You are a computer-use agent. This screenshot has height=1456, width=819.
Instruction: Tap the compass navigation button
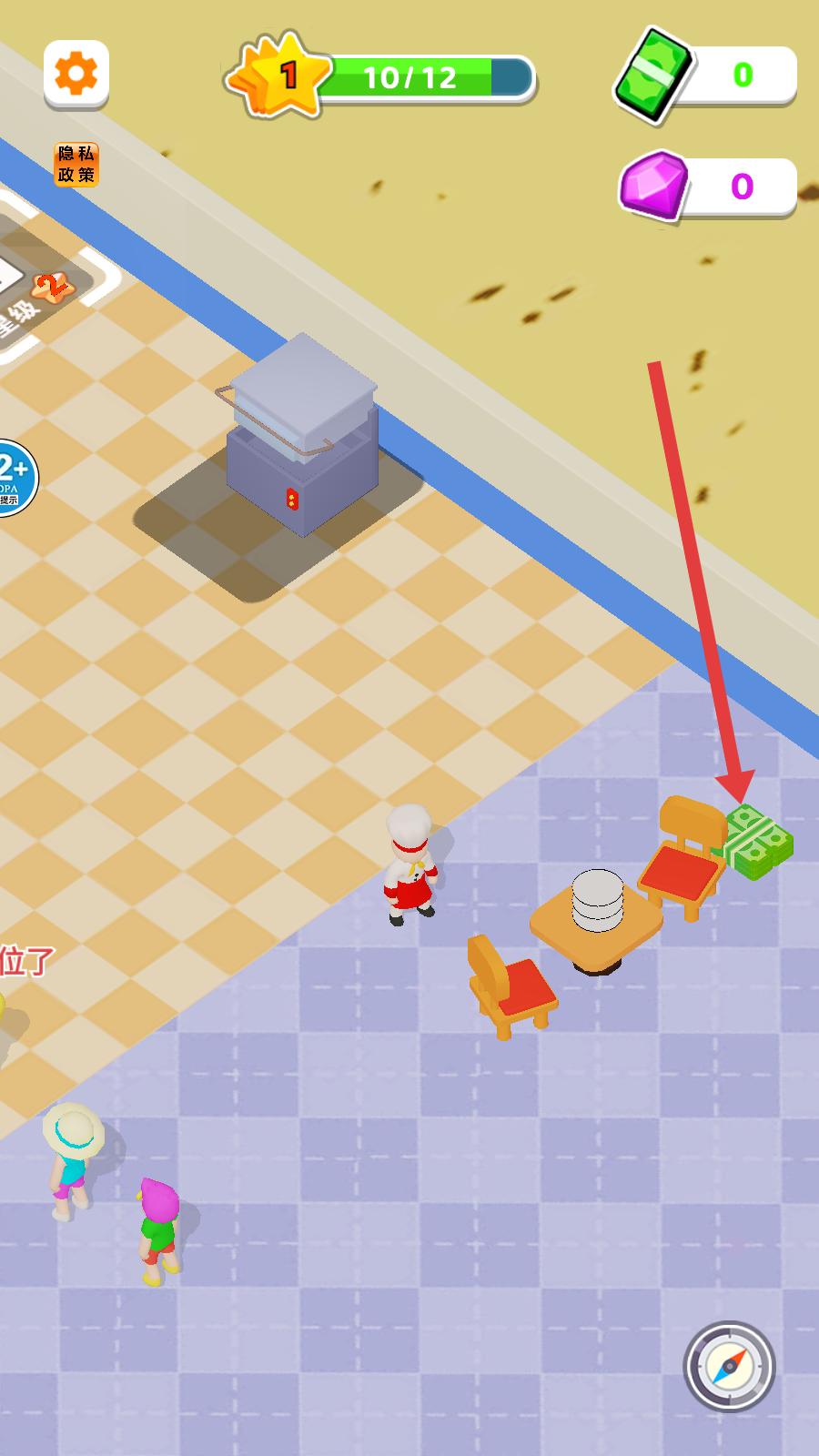(729, 1366)
